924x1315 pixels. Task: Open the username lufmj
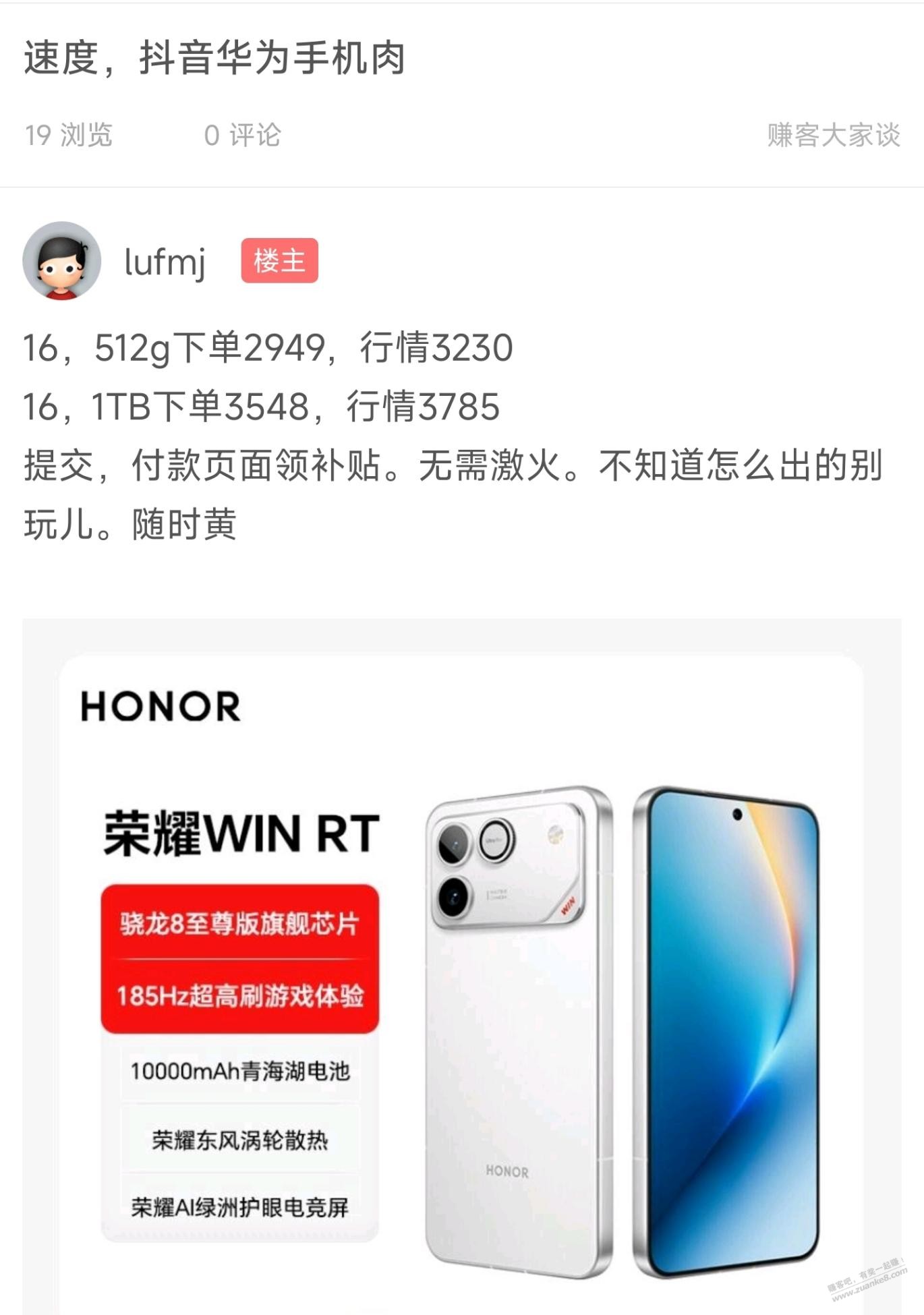[x=165, y=261]
